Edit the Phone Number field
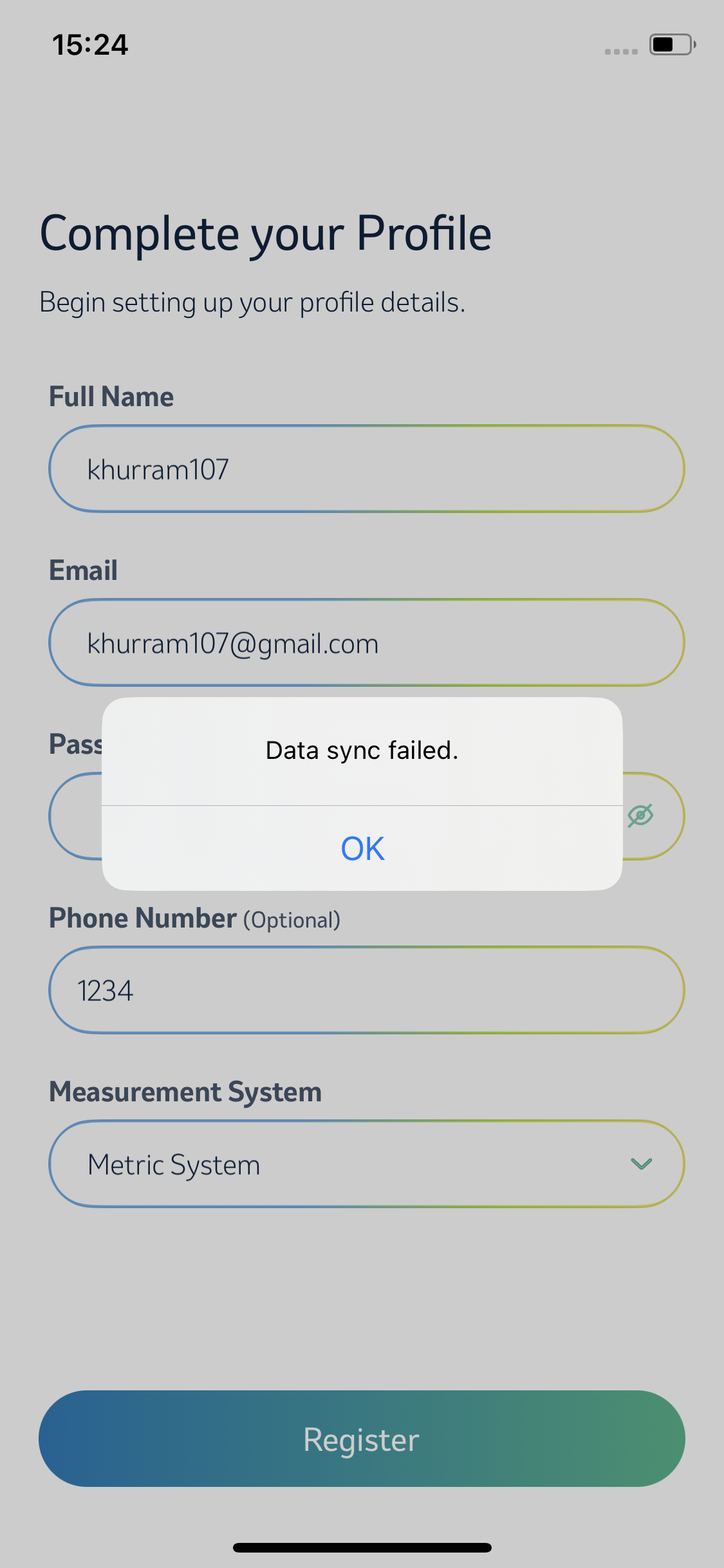This screenshot has width=724, height=1568. pos(367,990)
